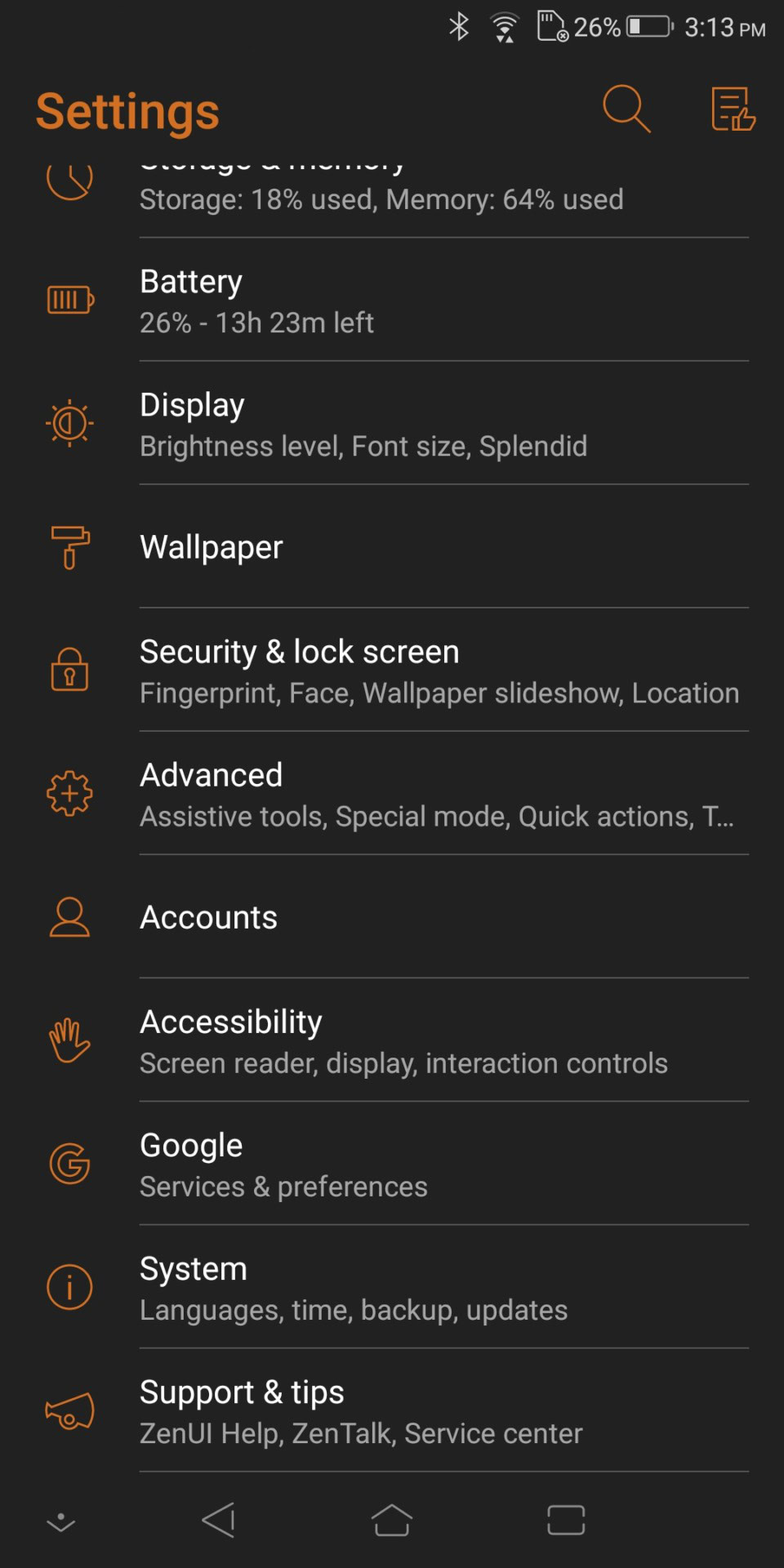This screenshot has height=1568, width=784.
Task: Go to Wallpaper settings
Action: [392, 547]
